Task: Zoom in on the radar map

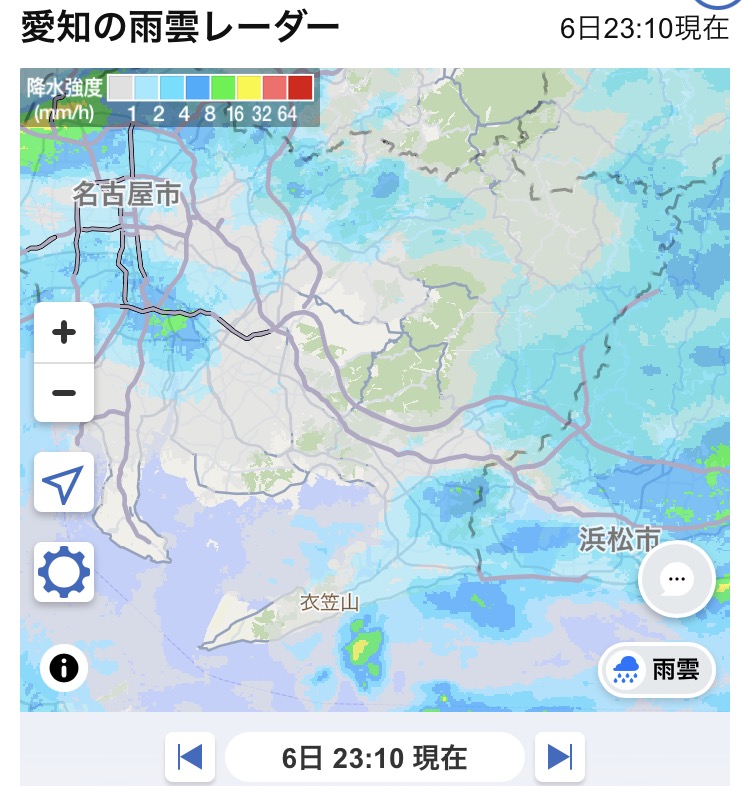Action: pyautogui.click(x=64, y=332)
